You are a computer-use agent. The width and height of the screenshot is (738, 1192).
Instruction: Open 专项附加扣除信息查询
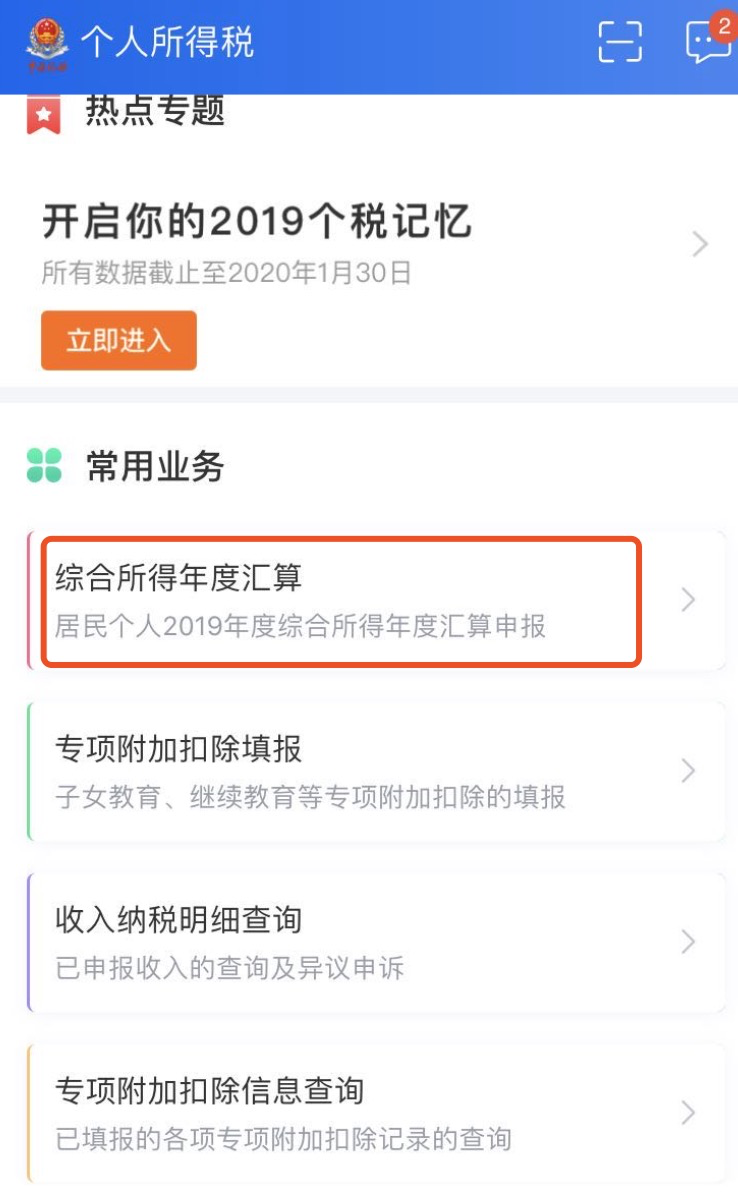(x=375, y=1113)
